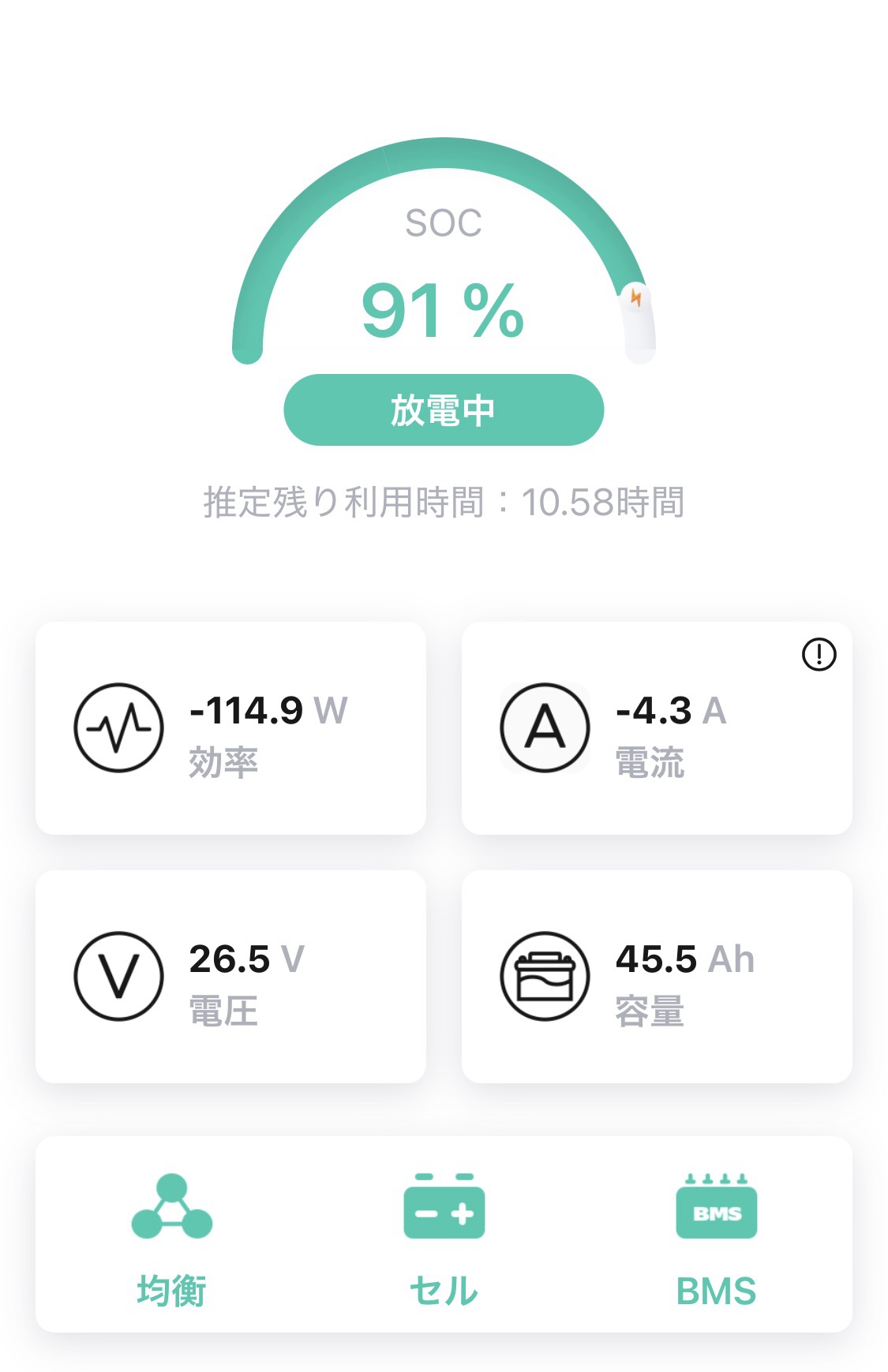888x1372 pixels.
Task: Open the BMS section
Action: 716,1236
